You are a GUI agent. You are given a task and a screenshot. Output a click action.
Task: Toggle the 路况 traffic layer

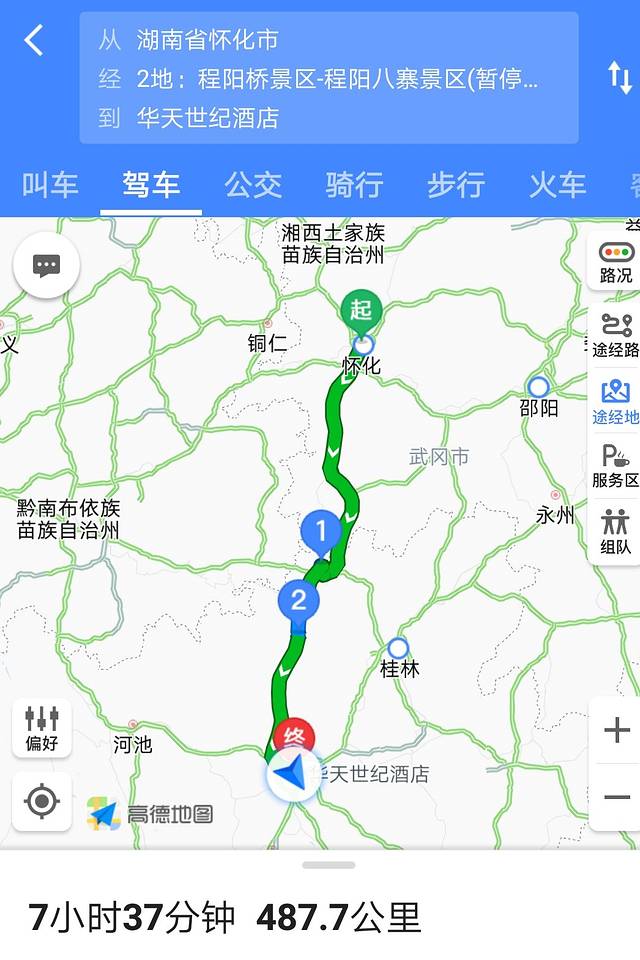click(x=615, y=262)
